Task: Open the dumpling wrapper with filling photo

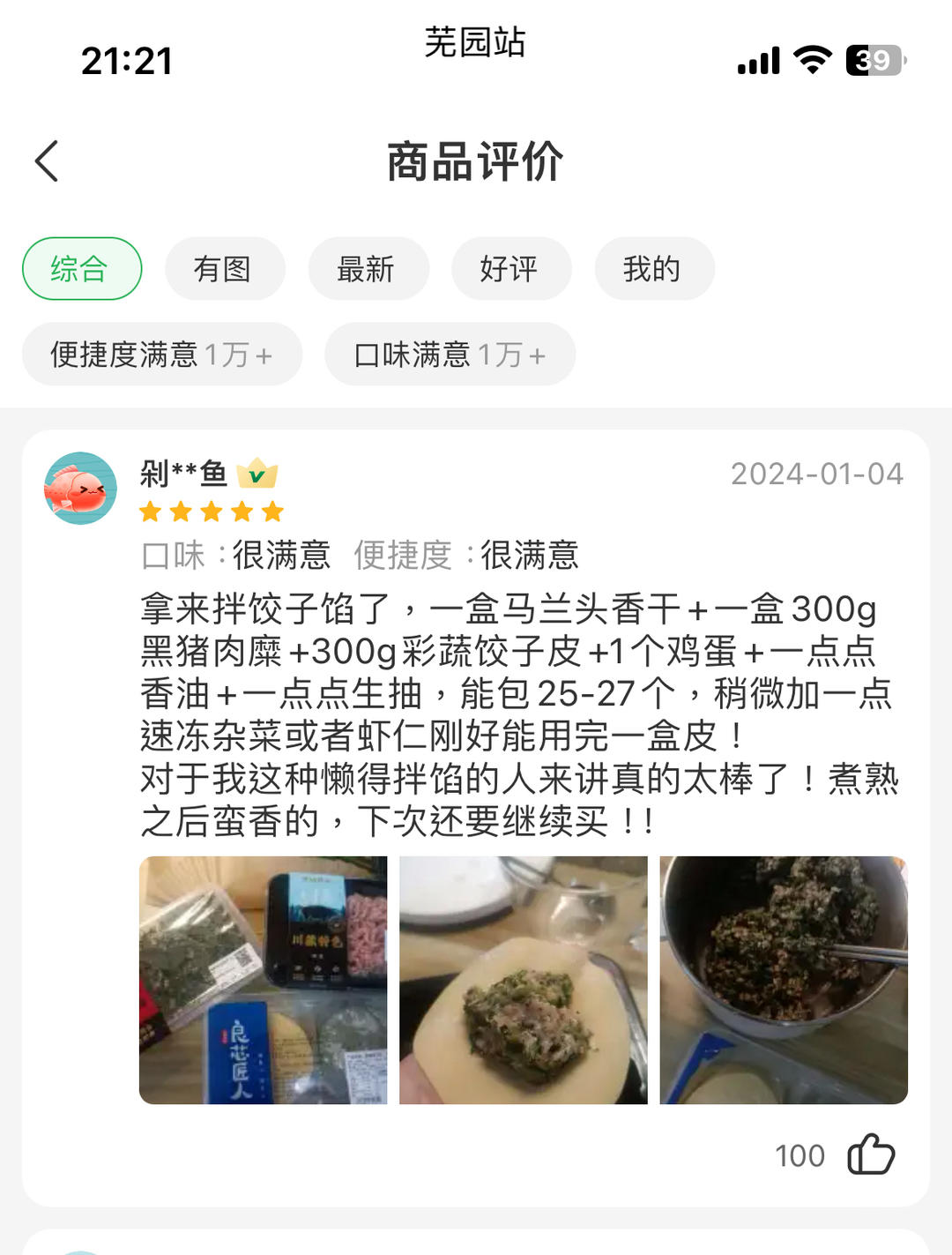Action: pyautogui.click(x=523, y=980)
